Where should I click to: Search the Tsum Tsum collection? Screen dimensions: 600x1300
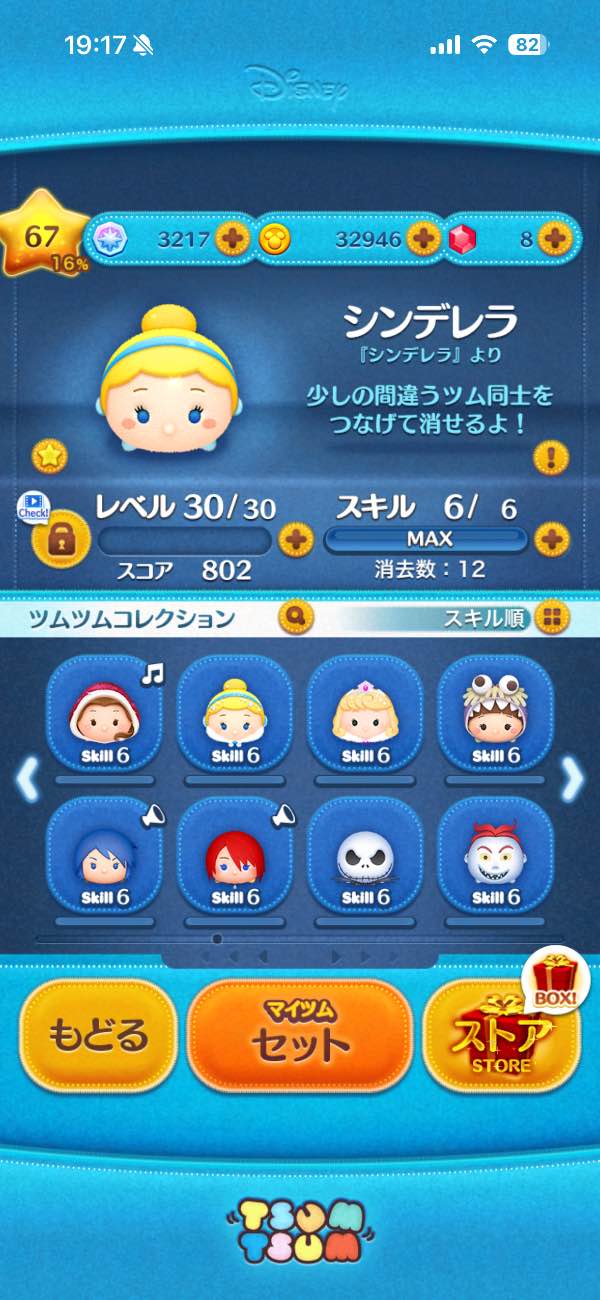(294, 618)
